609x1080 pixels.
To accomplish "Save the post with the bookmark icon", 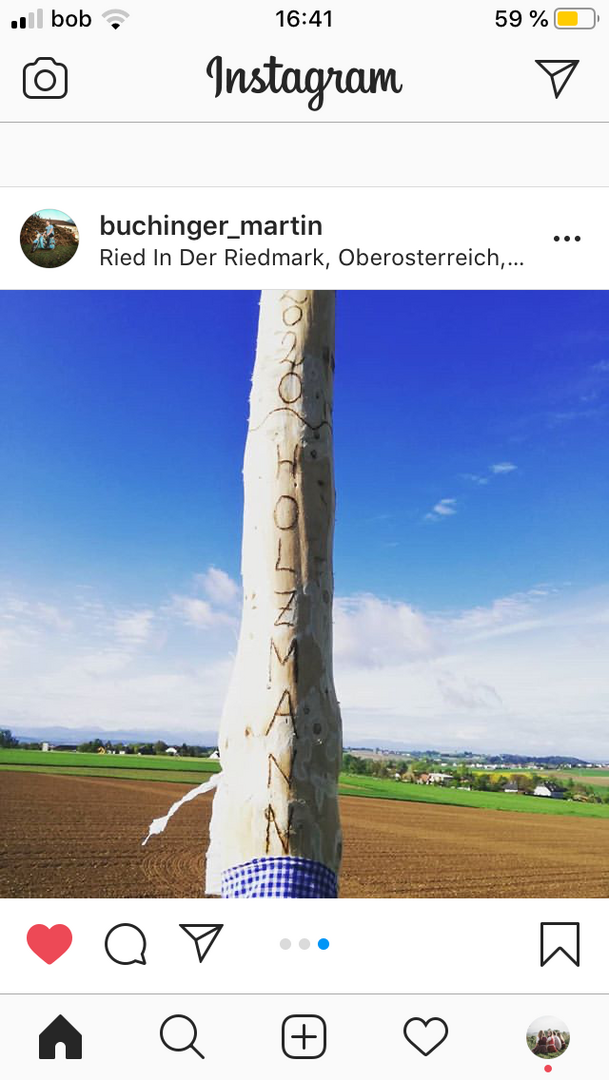I will tap(559, 943).
